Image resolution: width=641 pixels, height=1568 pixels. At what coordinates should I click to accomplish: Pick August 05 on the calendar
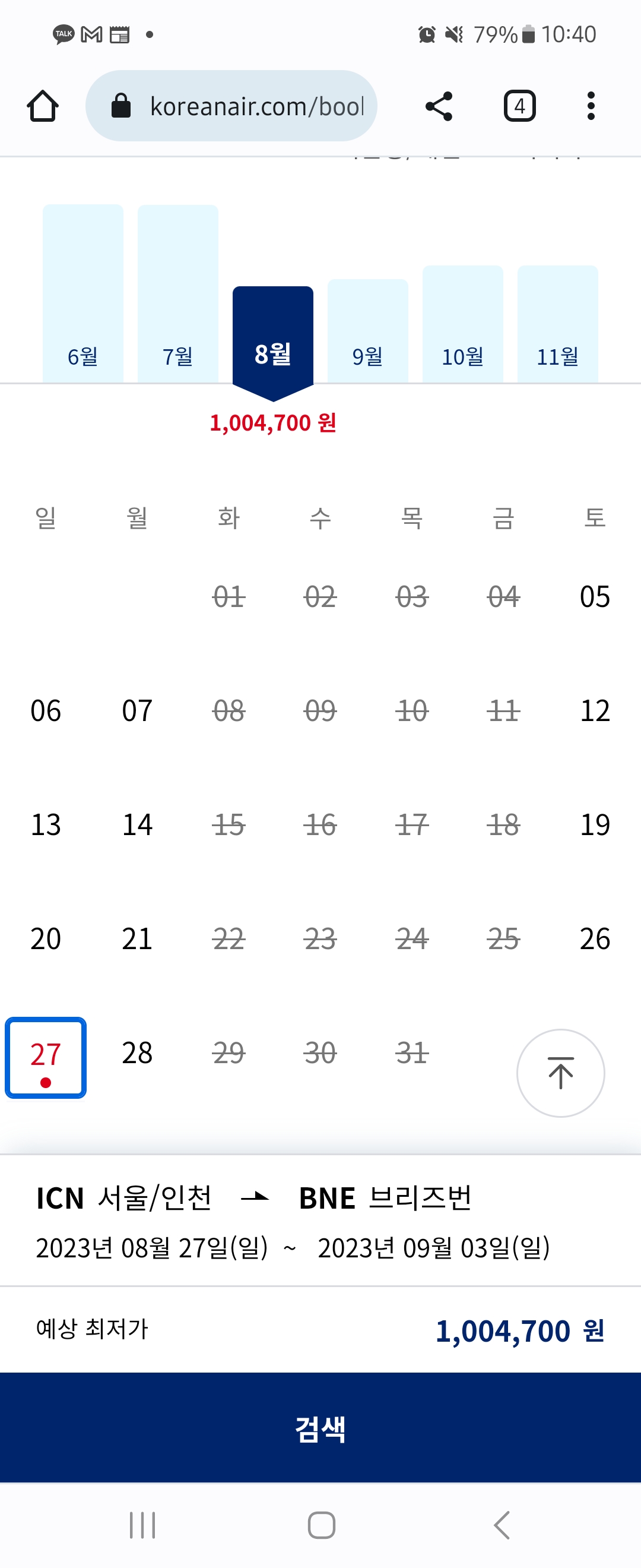click(594, 596)
